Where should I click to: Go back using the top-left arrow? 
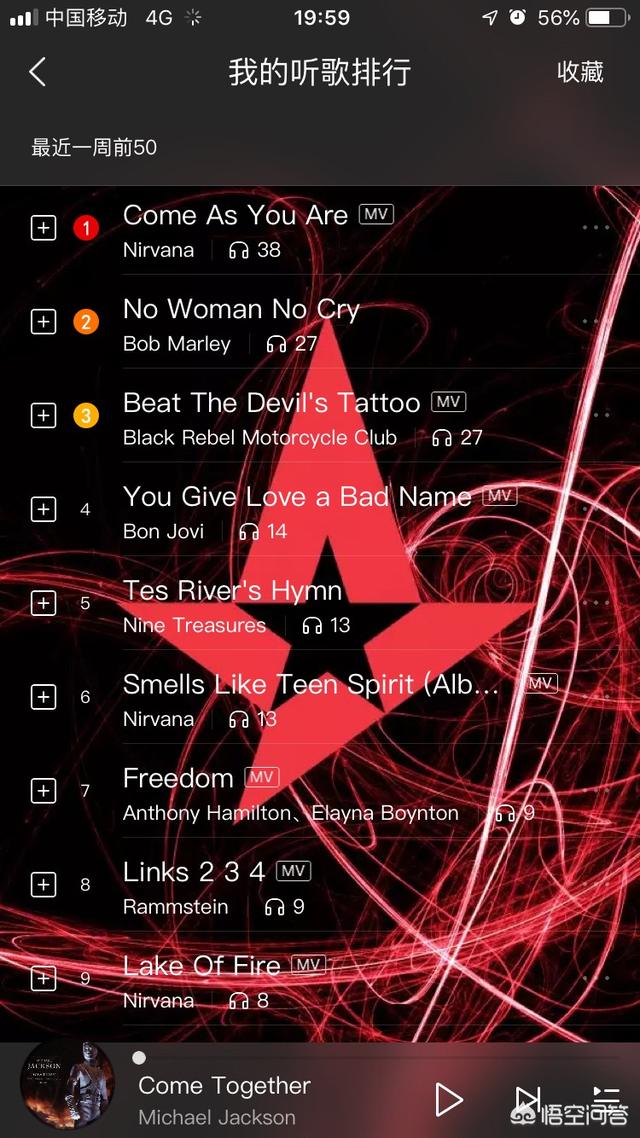click(x=38, y=72)
